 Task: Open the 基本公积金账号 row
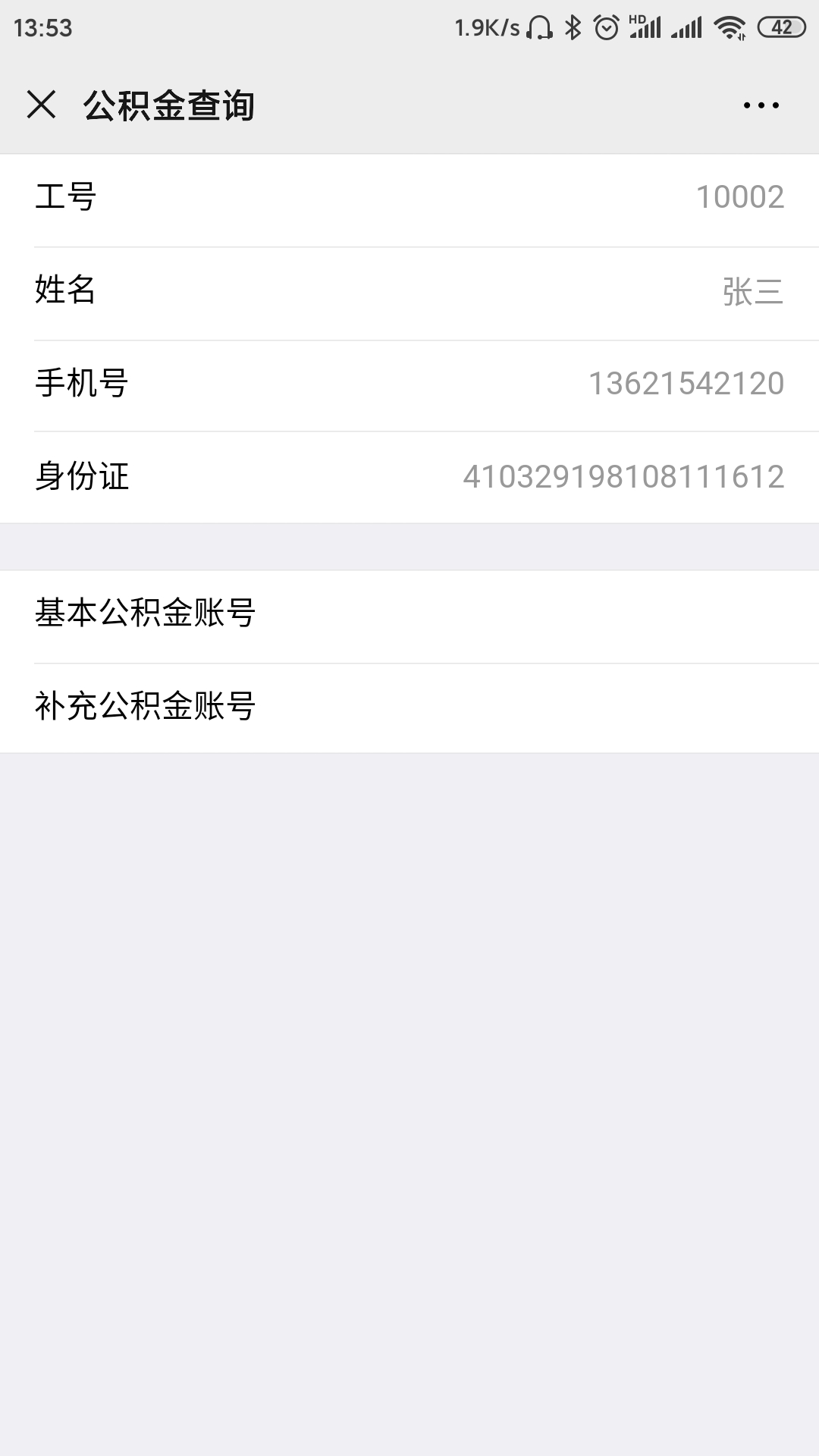tap(409, 617)
